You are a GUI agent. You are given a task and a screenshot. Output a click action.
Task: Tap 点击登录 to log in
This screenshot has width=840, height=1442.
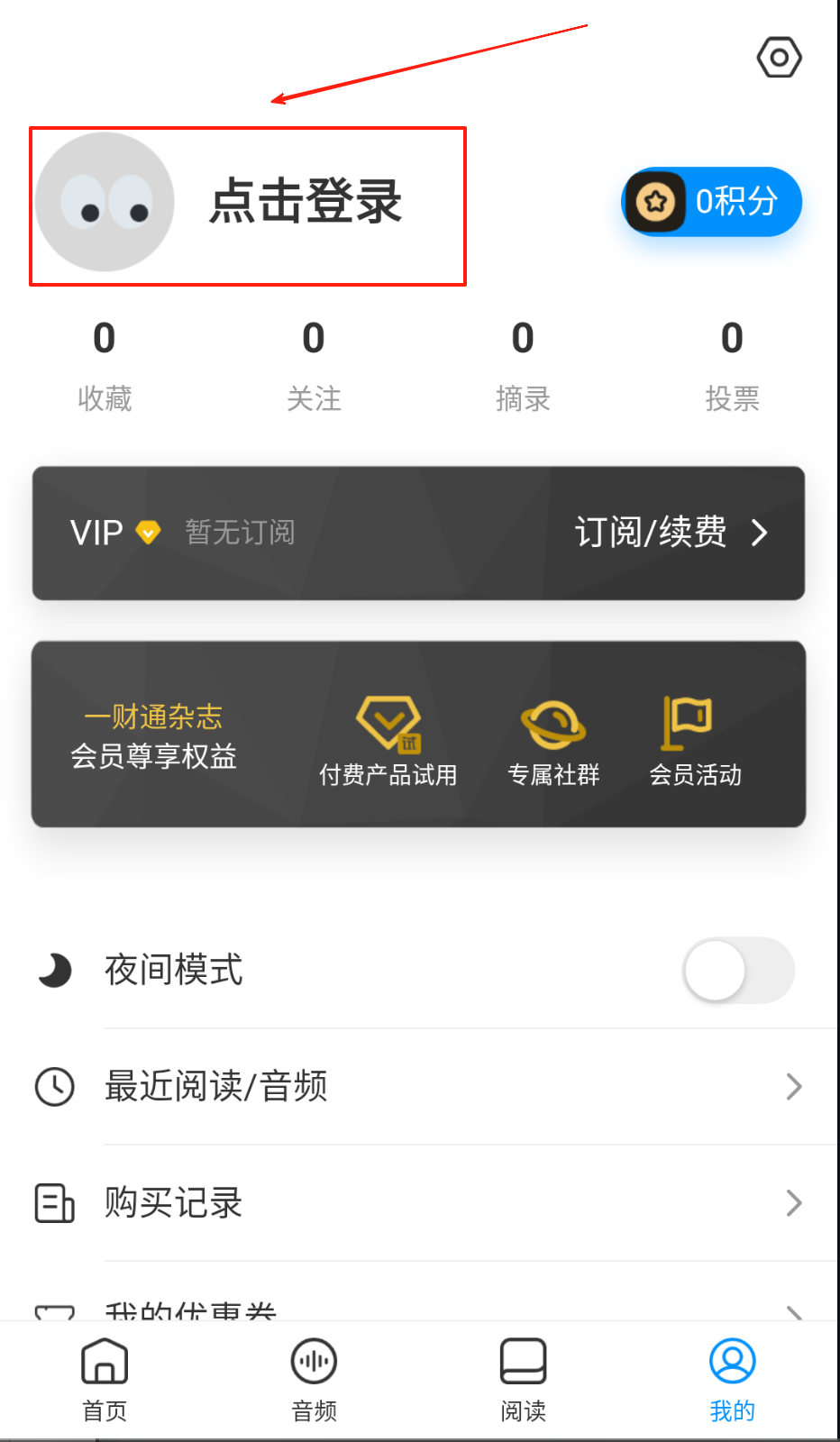[x=306, y=202]
